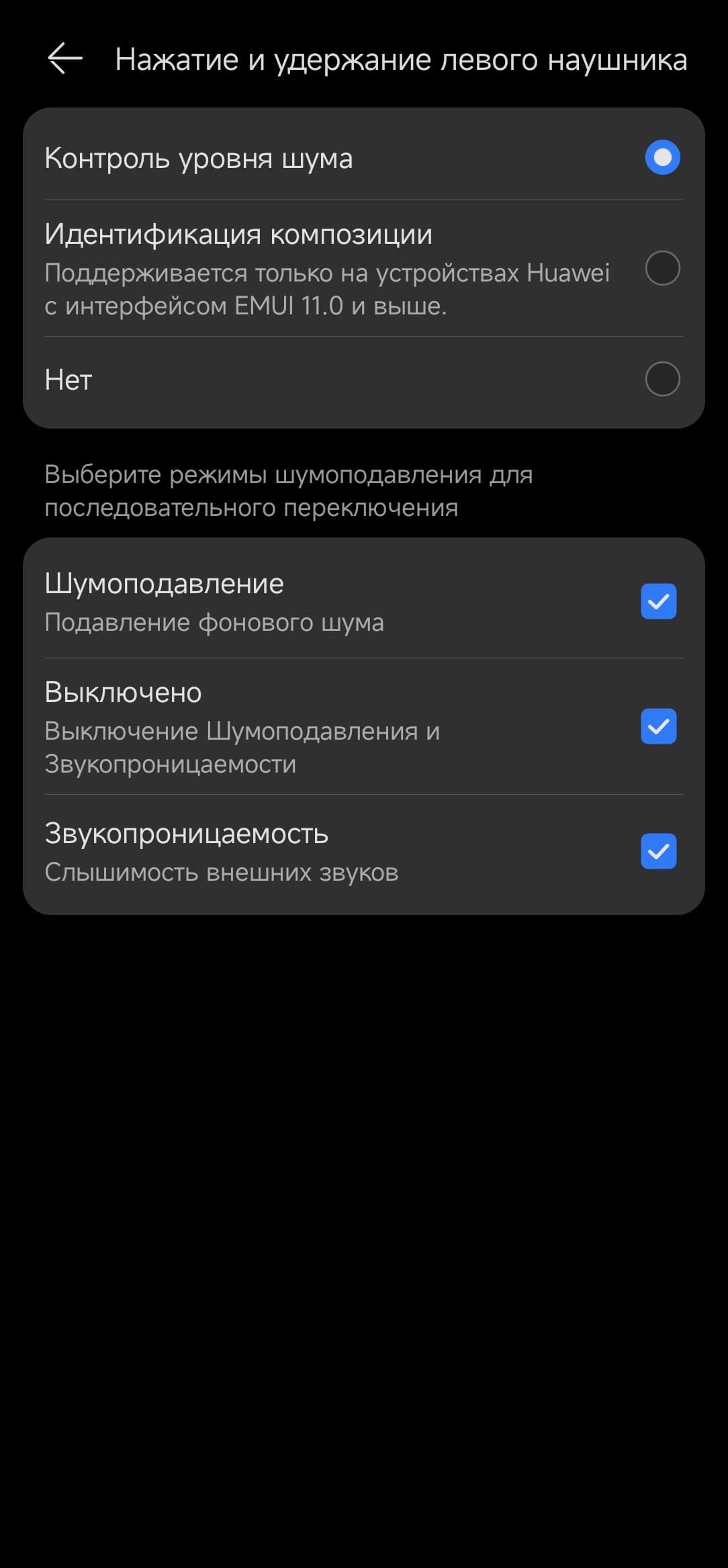The height and width of the screenshot is (1568, 728).
Task: Uncheck the Выключено mode checkbox
Action: (658, 726)
